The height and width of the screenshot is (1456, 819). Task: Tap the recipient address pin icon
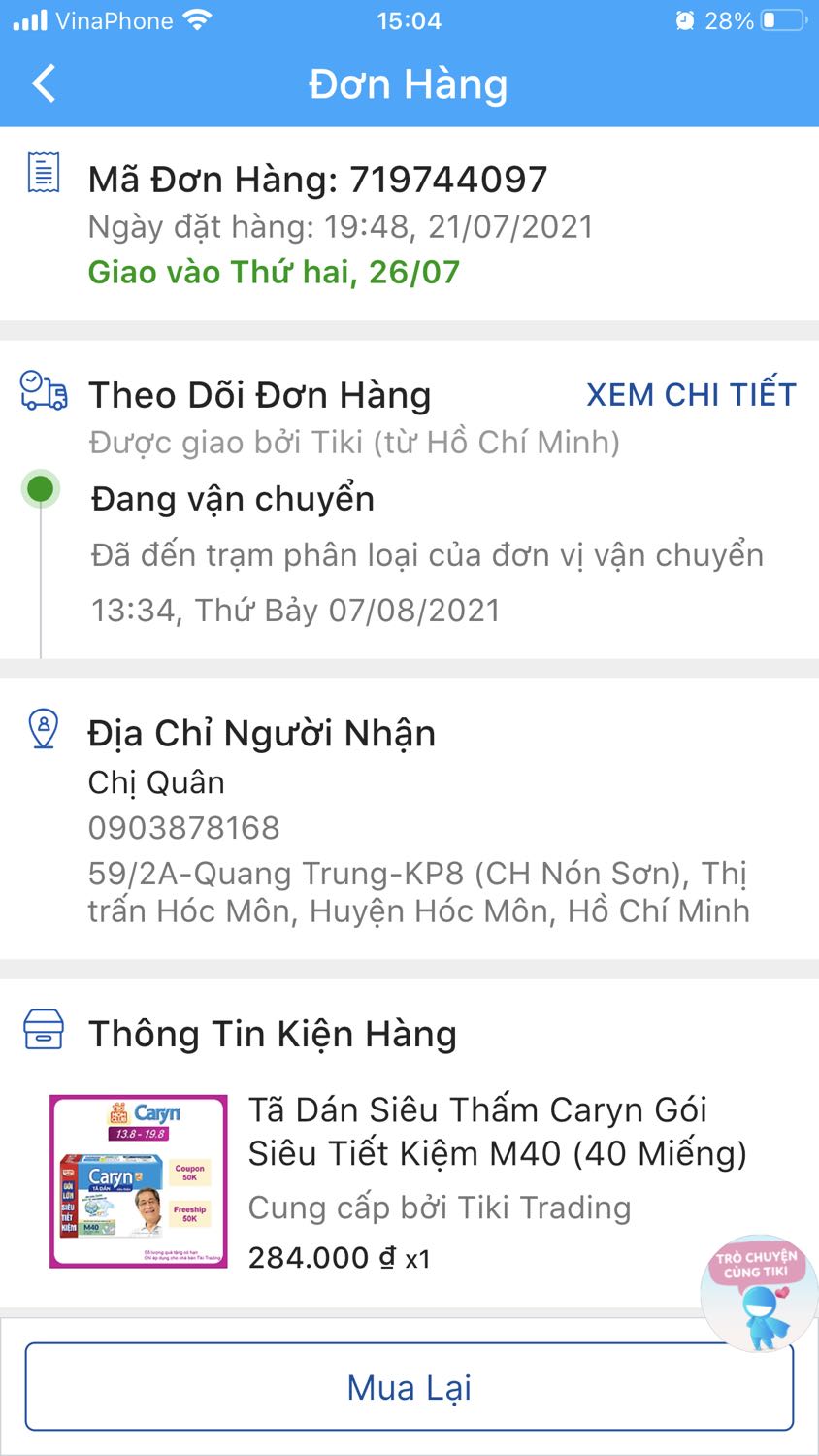pyautogui.click(x=41, y=731)
